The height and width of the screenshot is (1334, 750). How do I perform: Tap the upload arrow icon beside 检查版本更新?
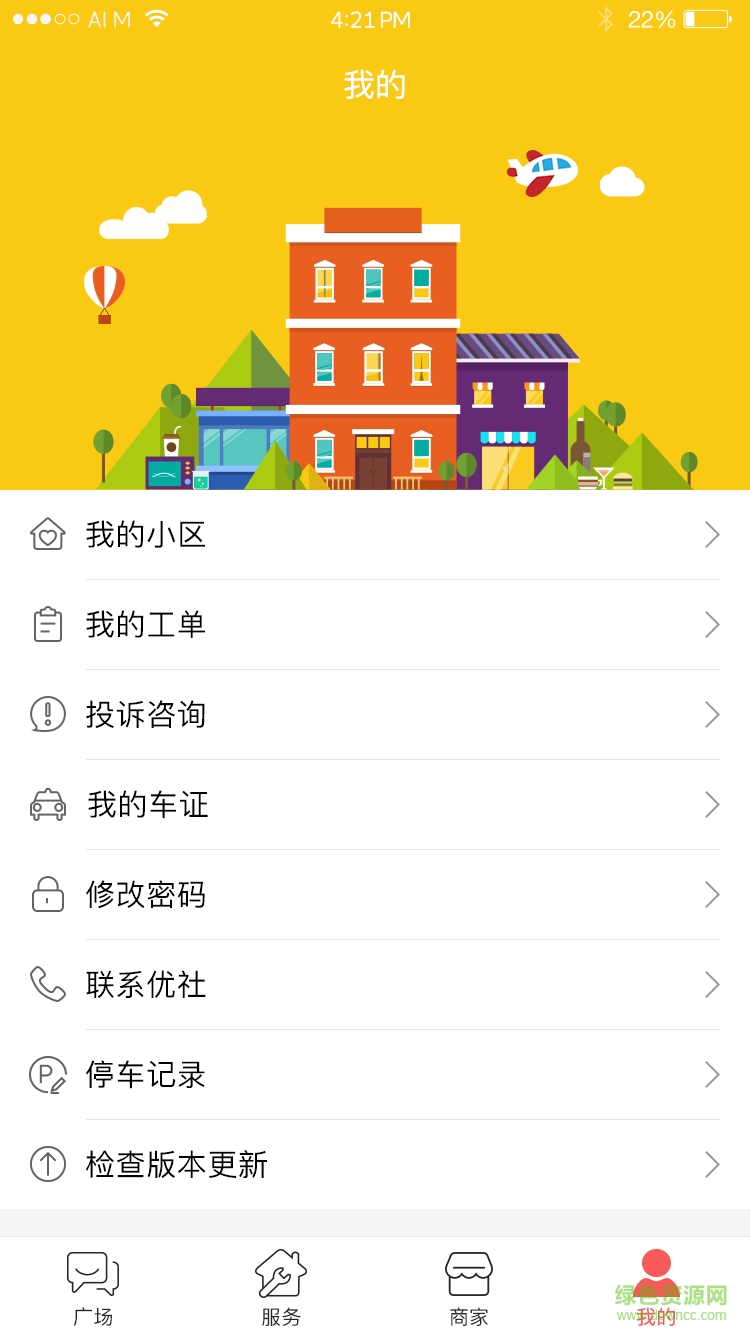47,1164
